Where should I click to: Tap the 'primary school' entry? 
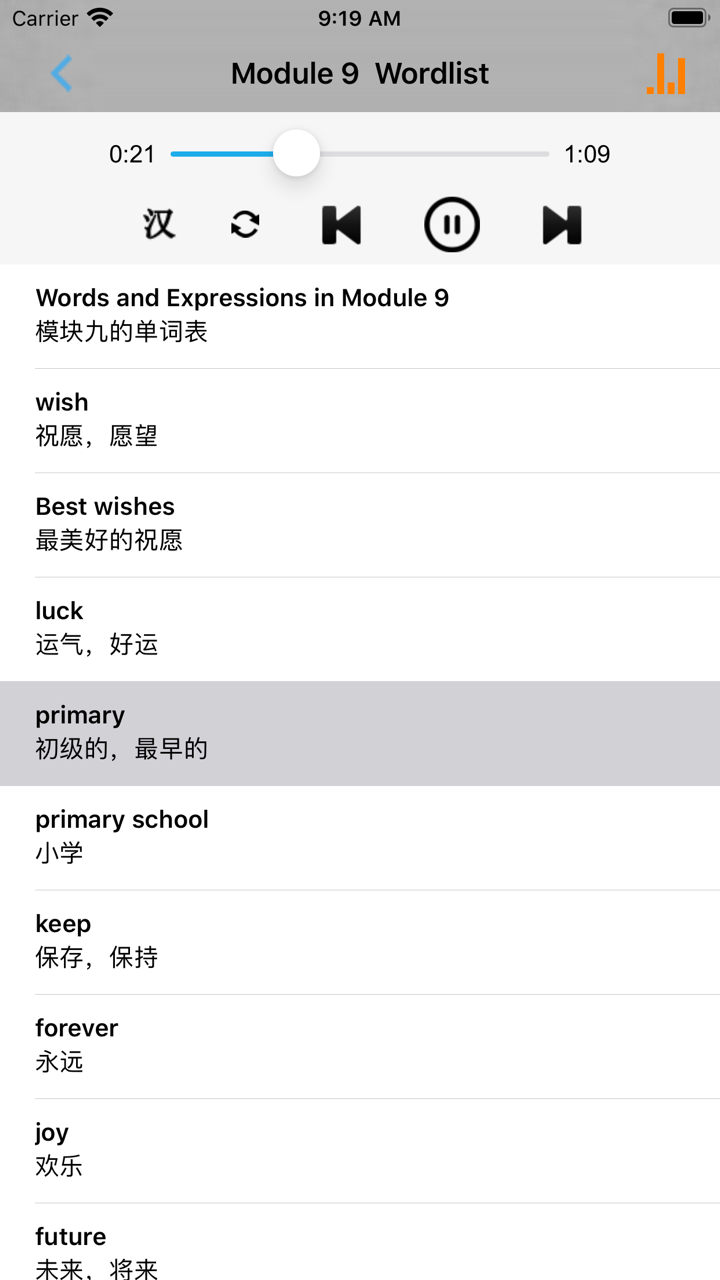(x=360, y=834)
